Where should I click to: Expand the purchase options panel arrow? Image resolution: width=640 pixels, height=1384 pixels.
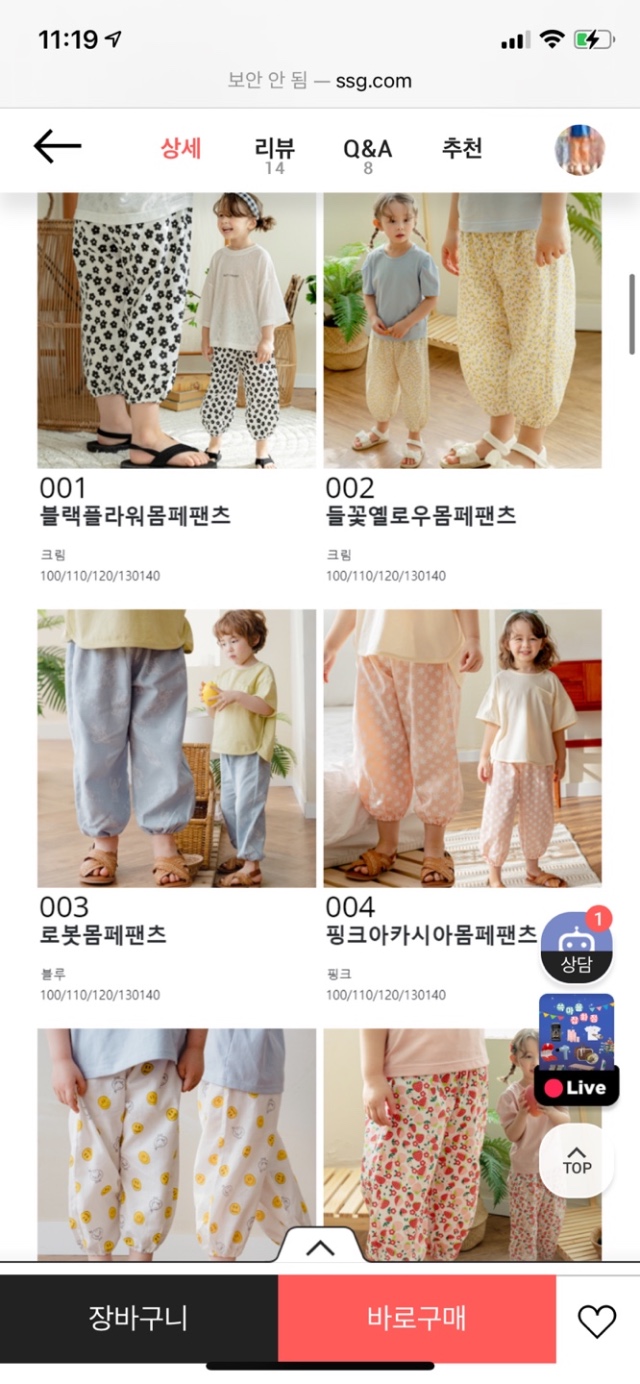click(x=319, y=1247)
